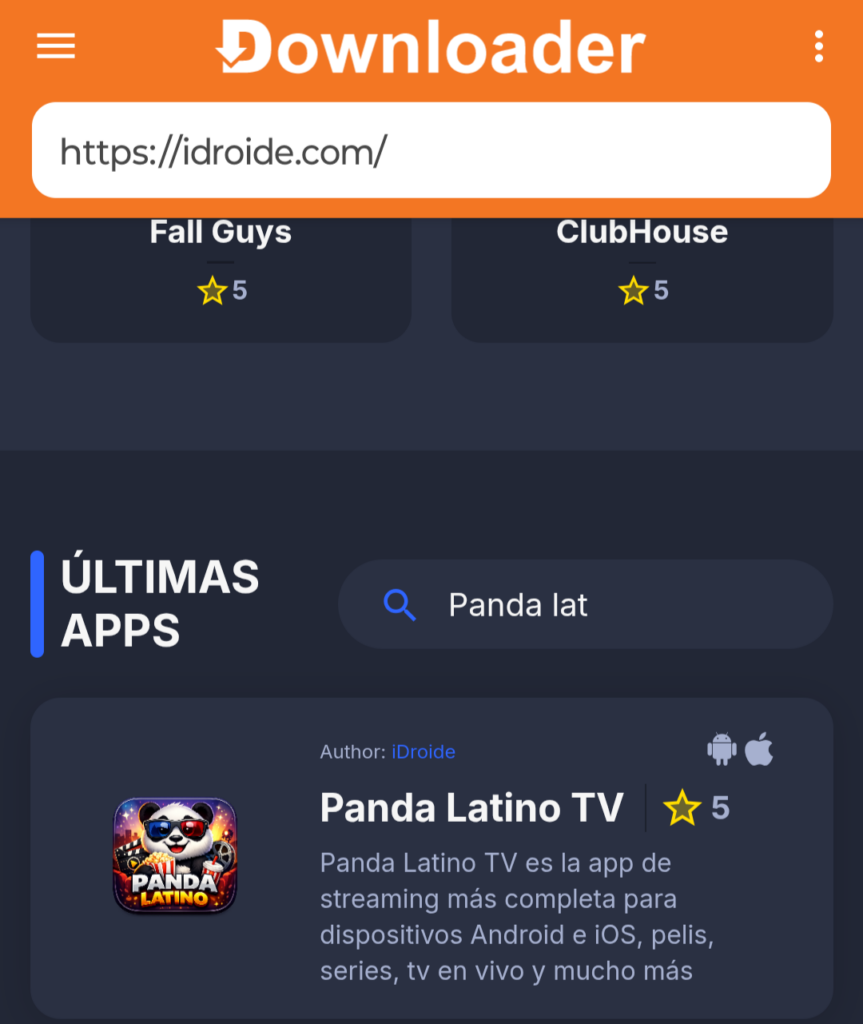Open the Fall Guys app card

[221, 270]
